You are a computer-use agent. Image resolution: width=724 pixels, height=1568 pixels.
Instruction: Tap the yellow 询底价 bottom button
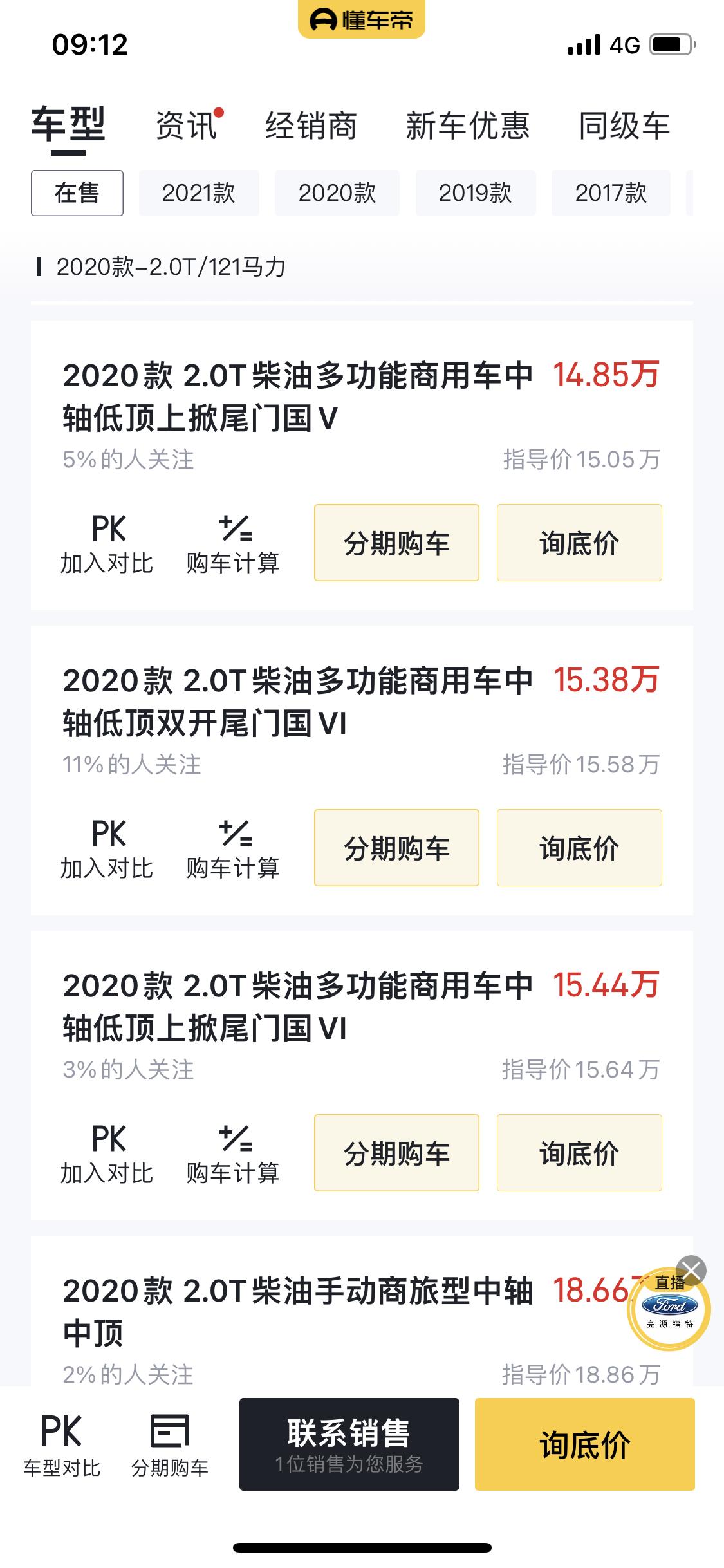[x=585, y=1444]
